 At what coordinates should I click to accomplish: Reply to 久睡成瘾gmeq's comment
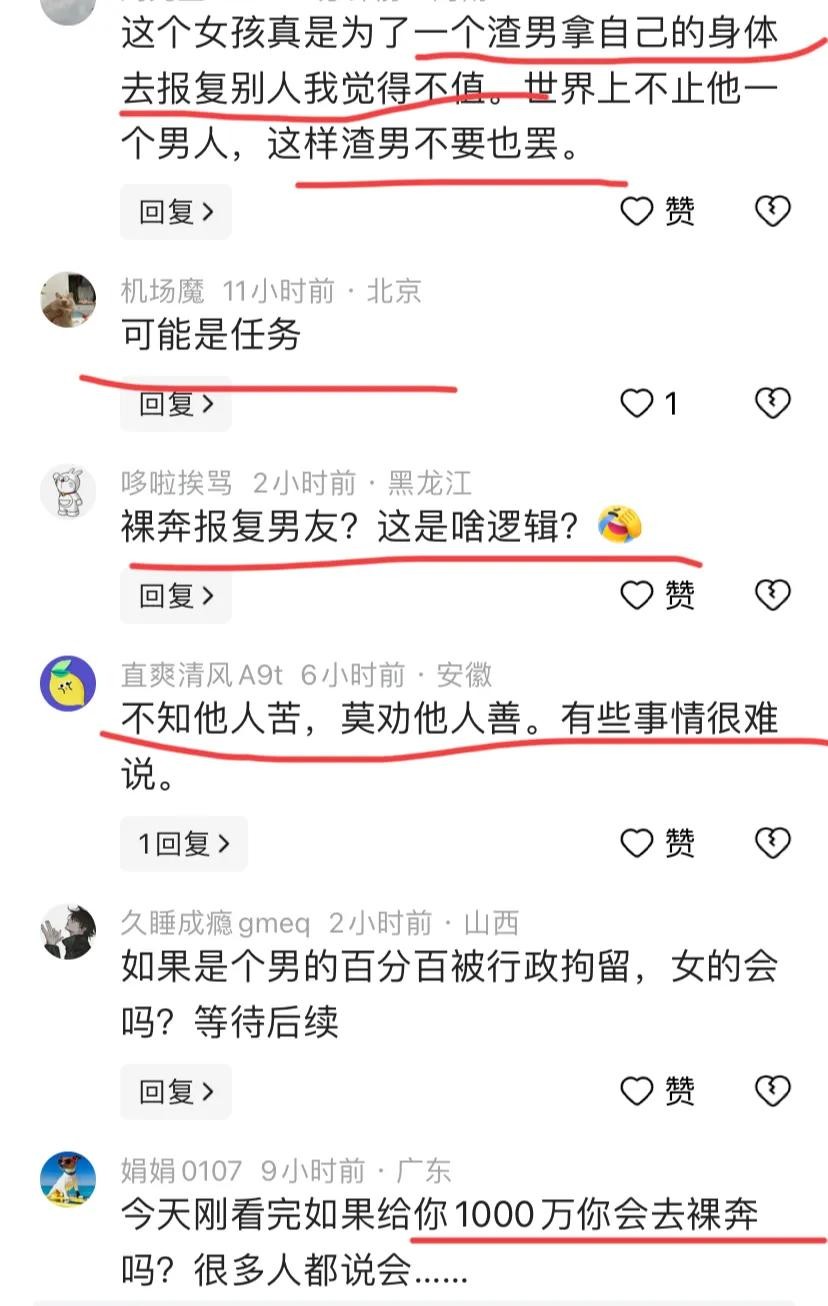click(x=175, y=1092)
